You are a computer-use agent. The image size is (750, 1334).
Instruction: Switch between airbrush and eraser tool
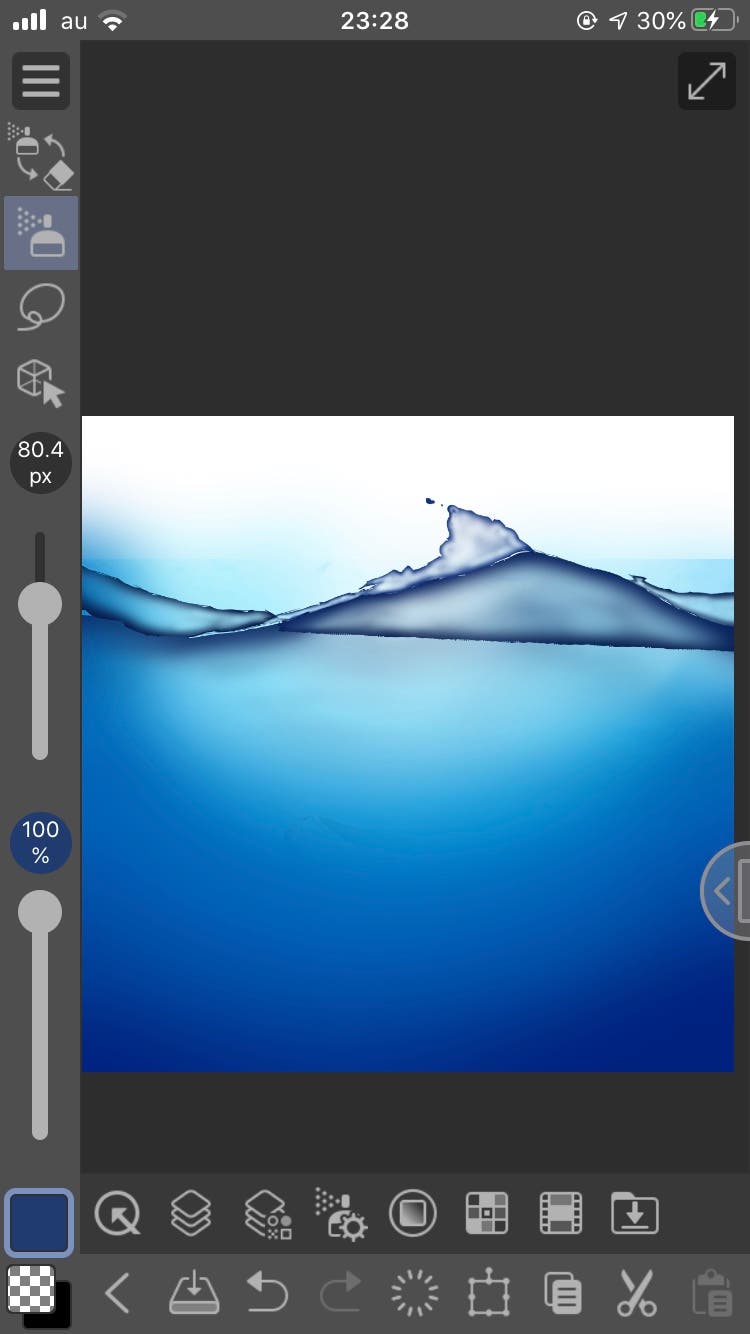tap(41, 155)
